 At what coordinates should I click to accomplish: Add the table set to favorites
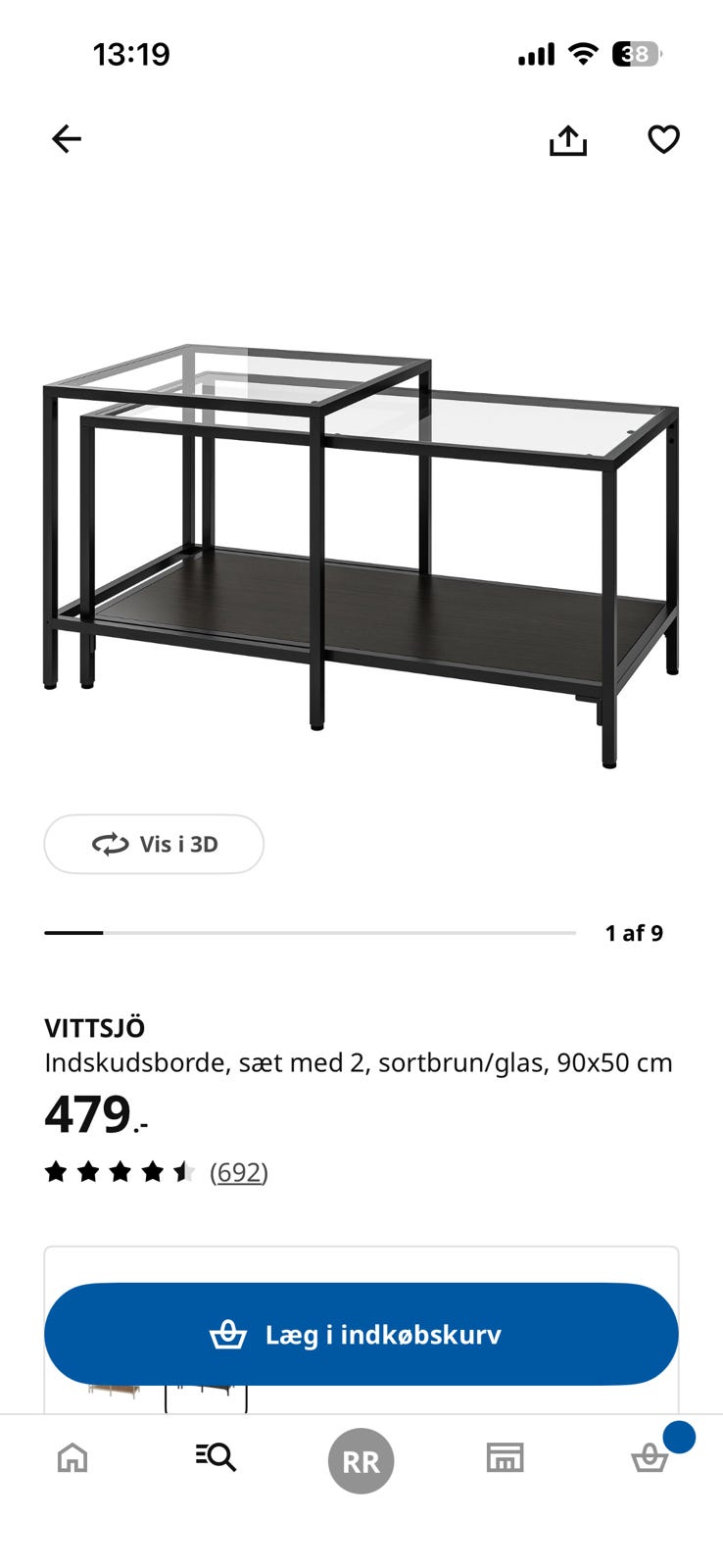click(x=663, y=140)
